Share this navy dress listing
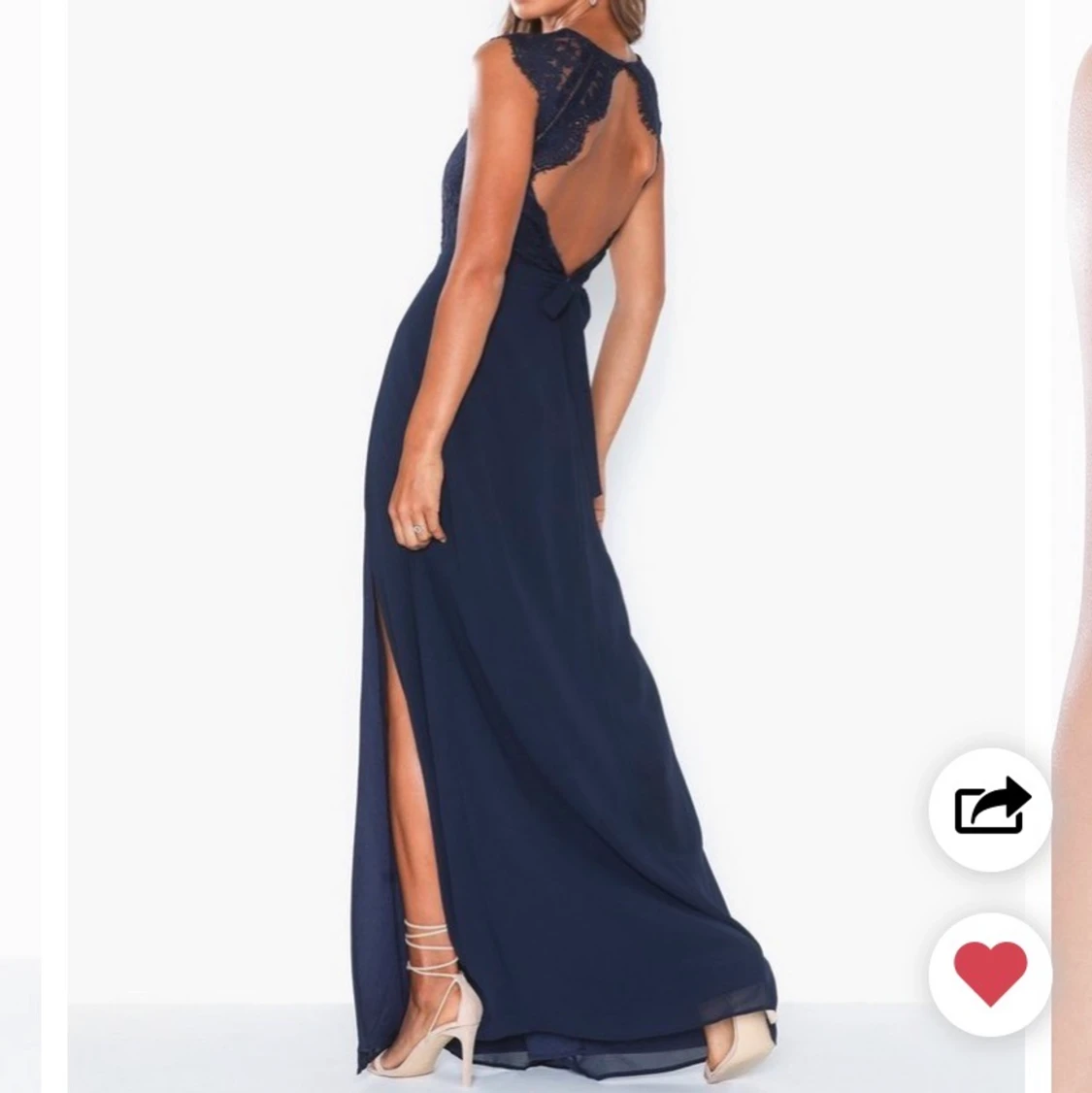This screenshot has width=1092, height=1093. click(990, 809)
